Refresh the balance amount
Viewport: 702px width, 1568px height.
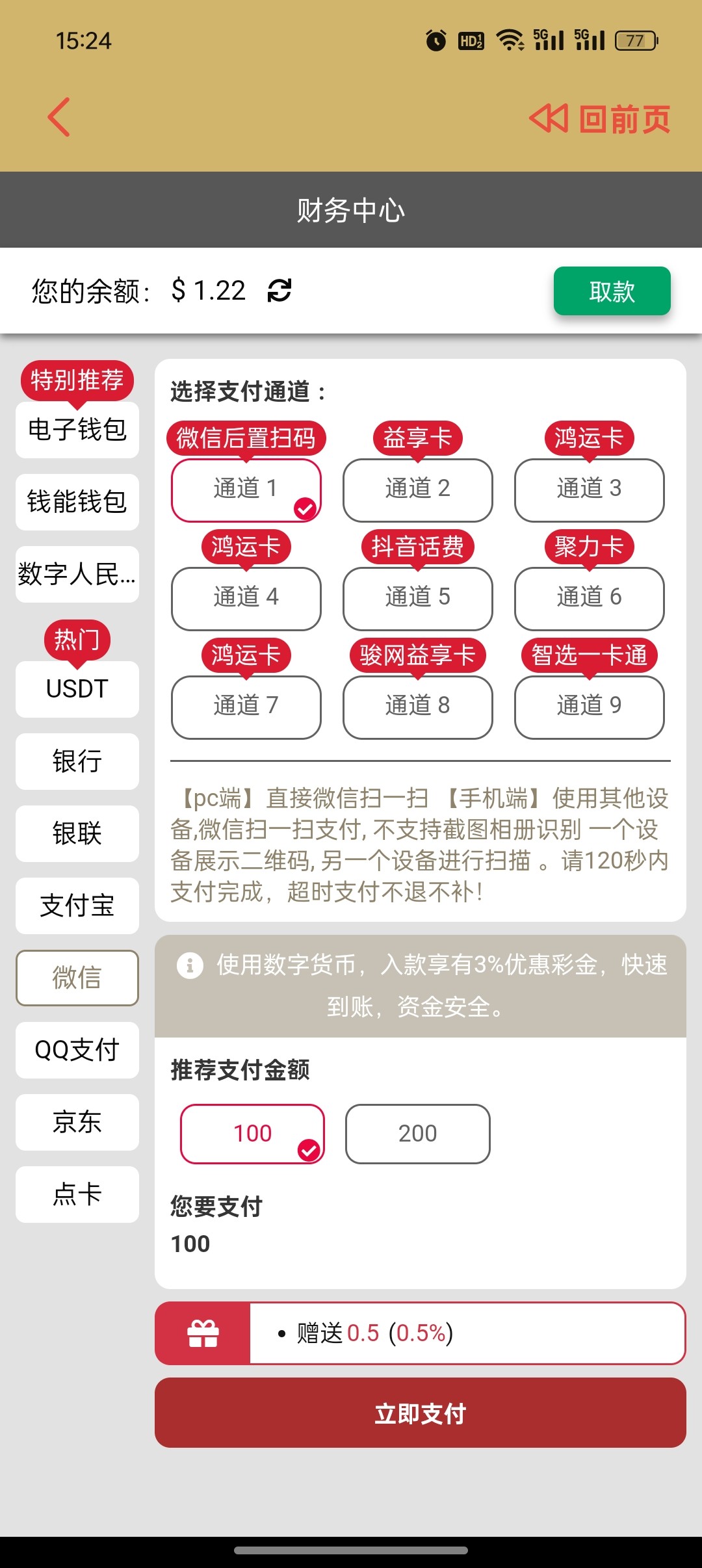click(x=279, y=290)
